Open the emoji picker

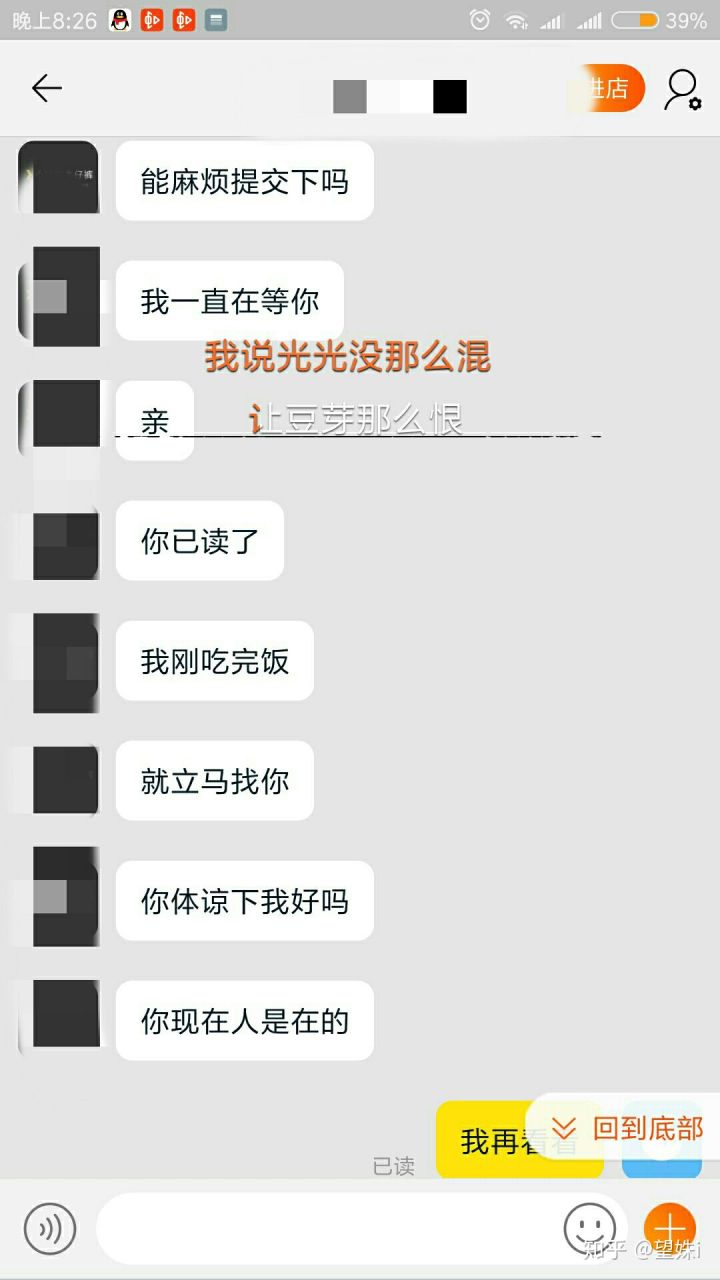pos(589,1228)
